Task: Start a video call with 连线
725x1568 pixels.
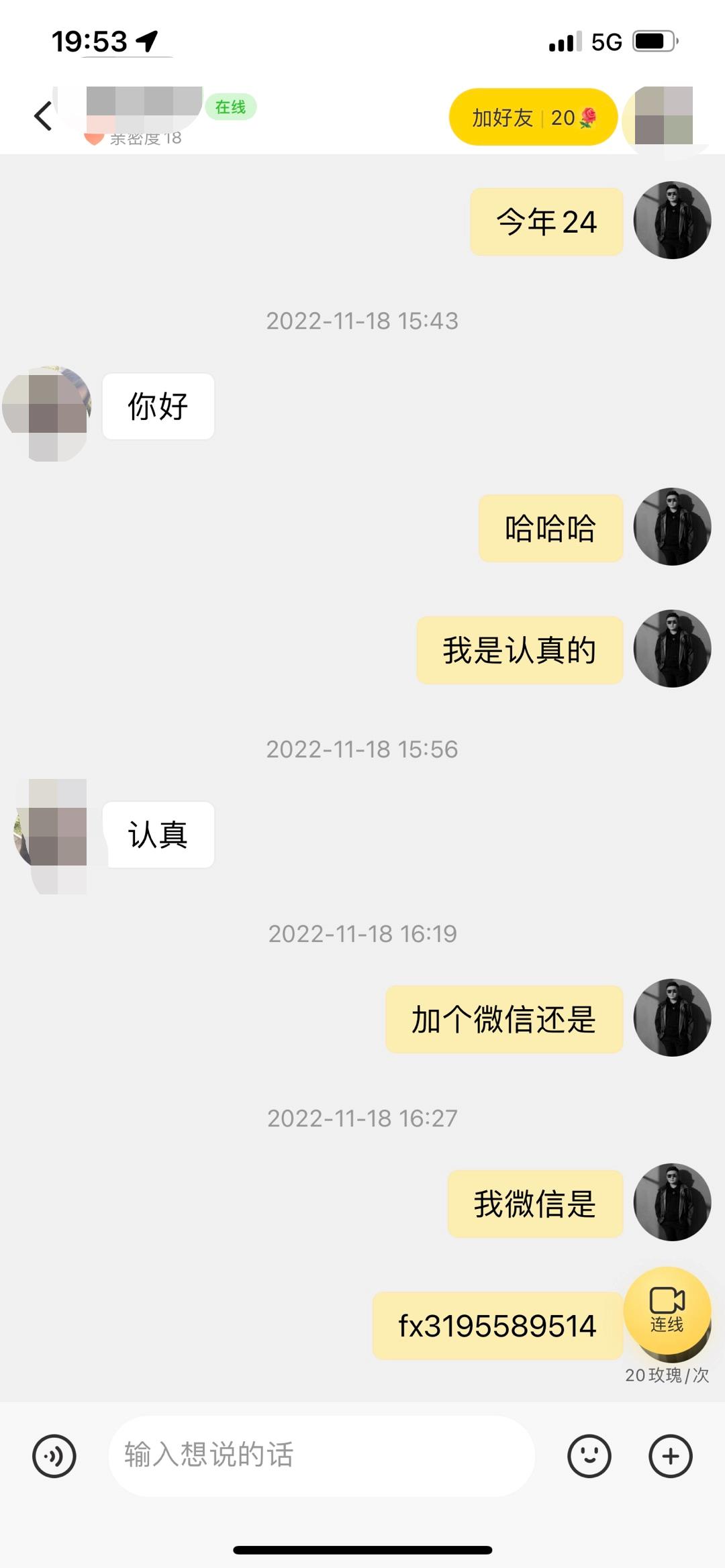Action: (x=667, y=1309)
